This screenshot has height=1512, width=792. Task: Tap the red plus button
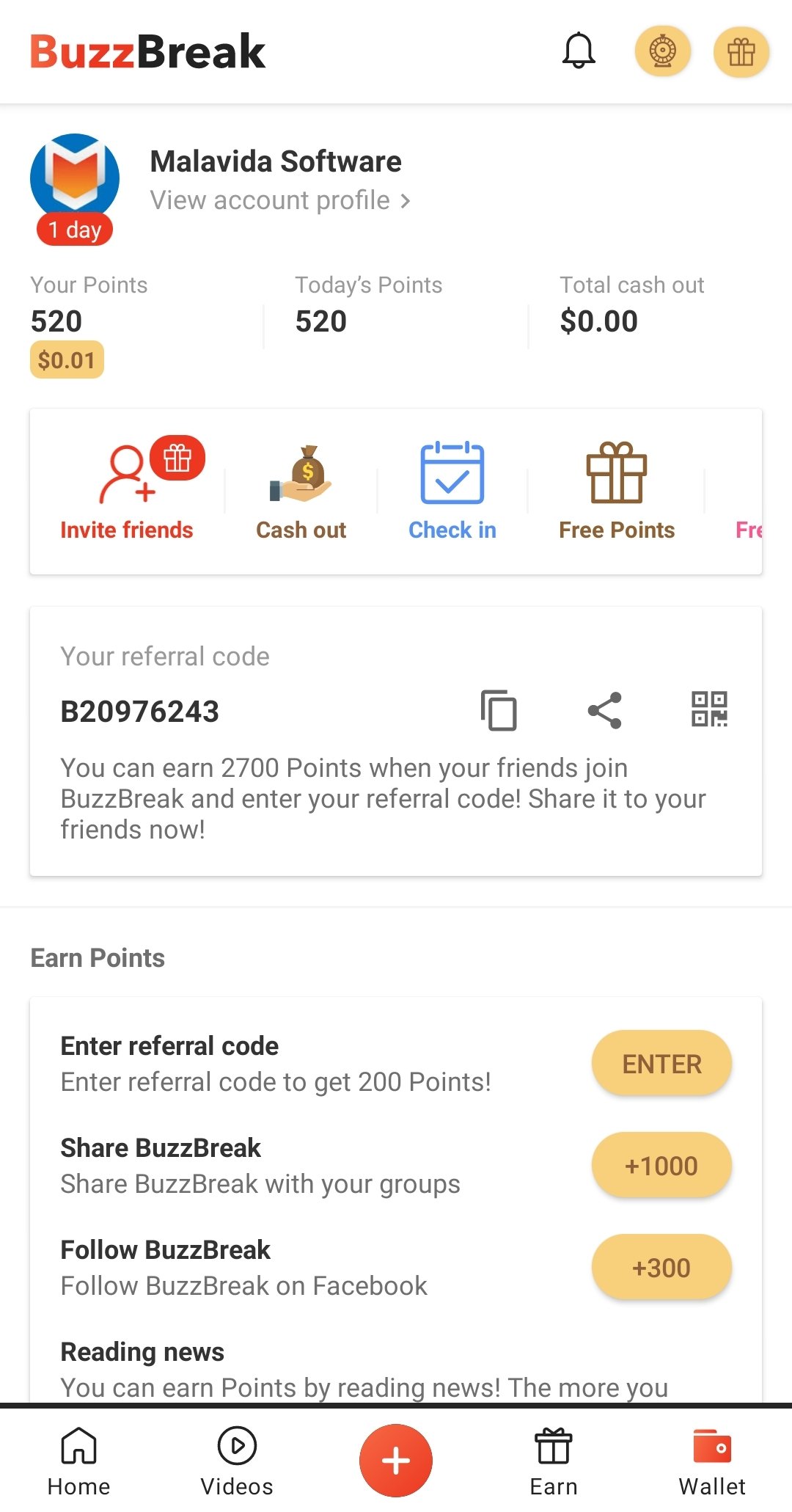click(x=396, y=1461)
